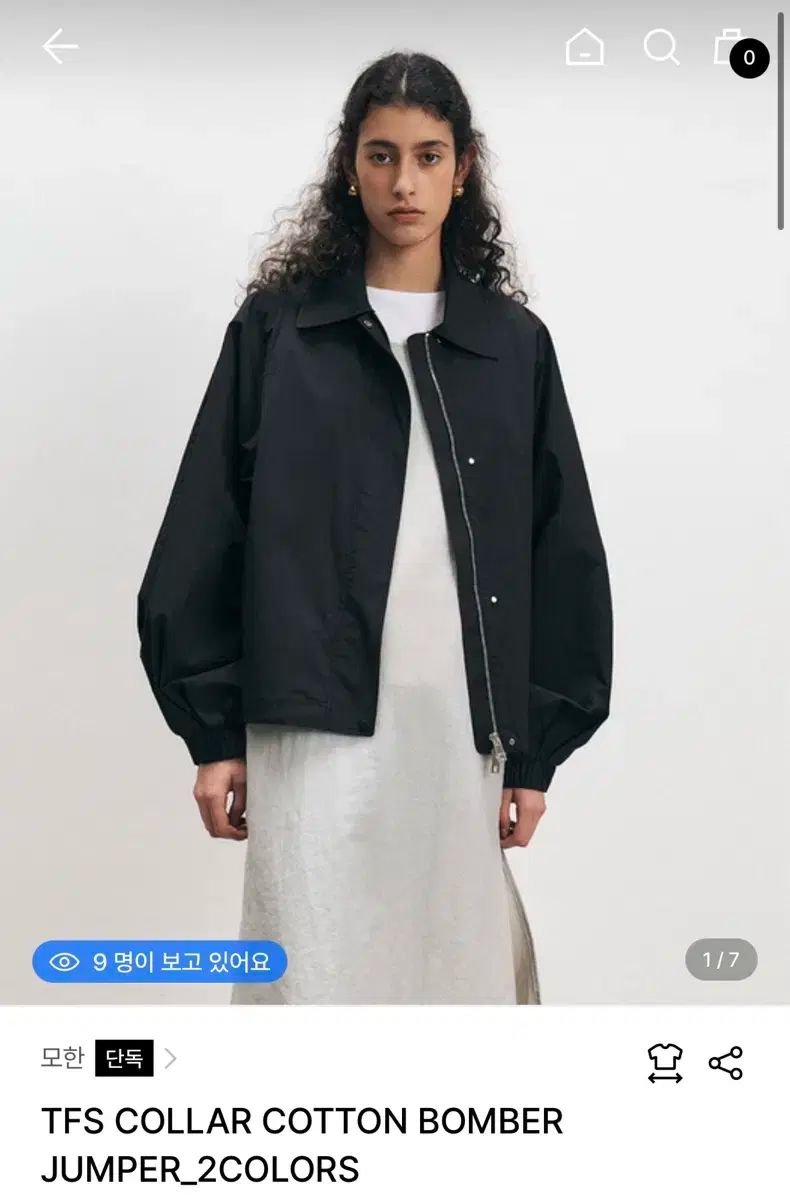Open the 모한 brand page
The width and height of the screenshot is (790, 1200).
(62, 1058)
